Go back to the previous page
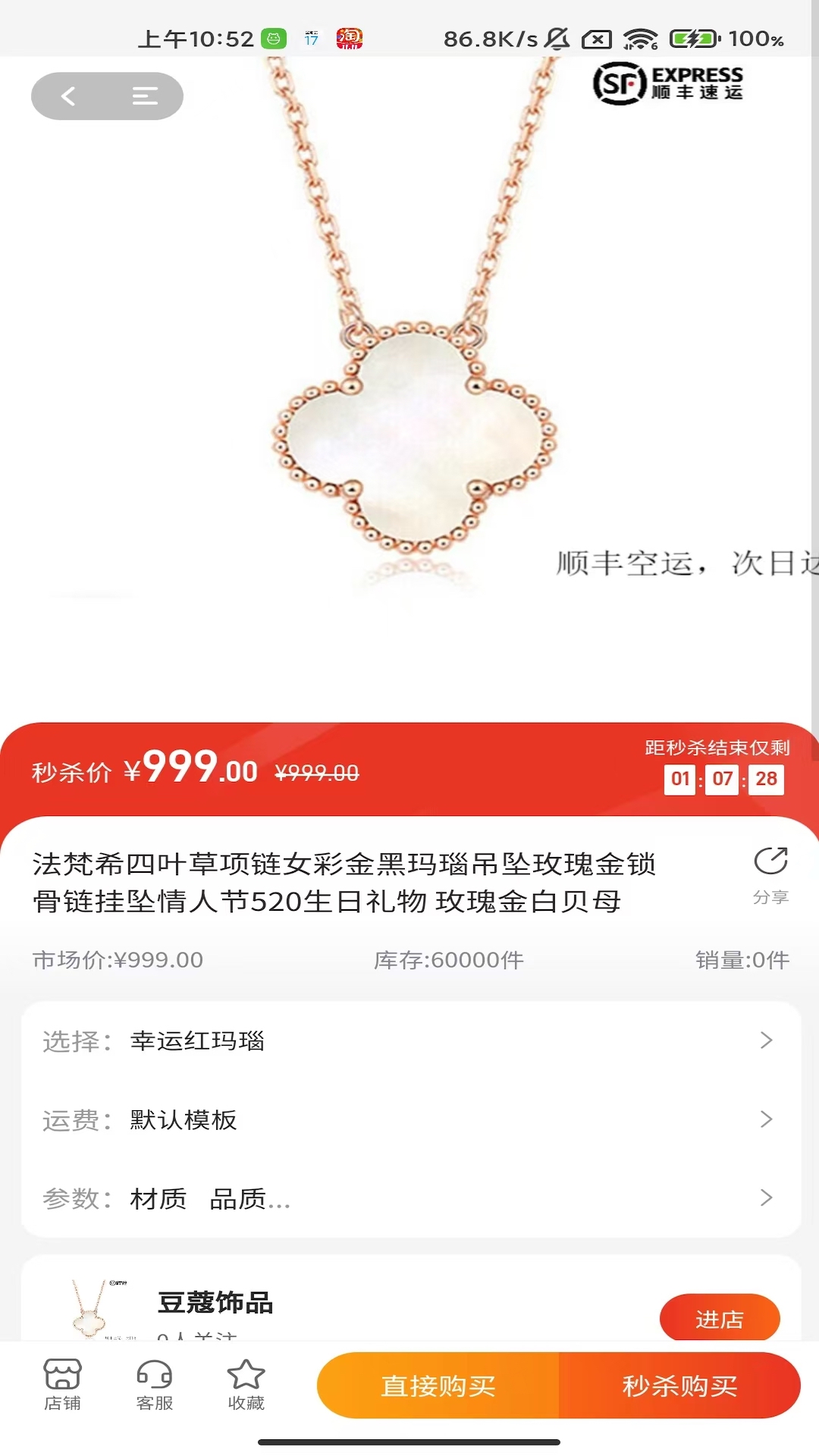Viewport: 819px width, 1456px height. 69,96
